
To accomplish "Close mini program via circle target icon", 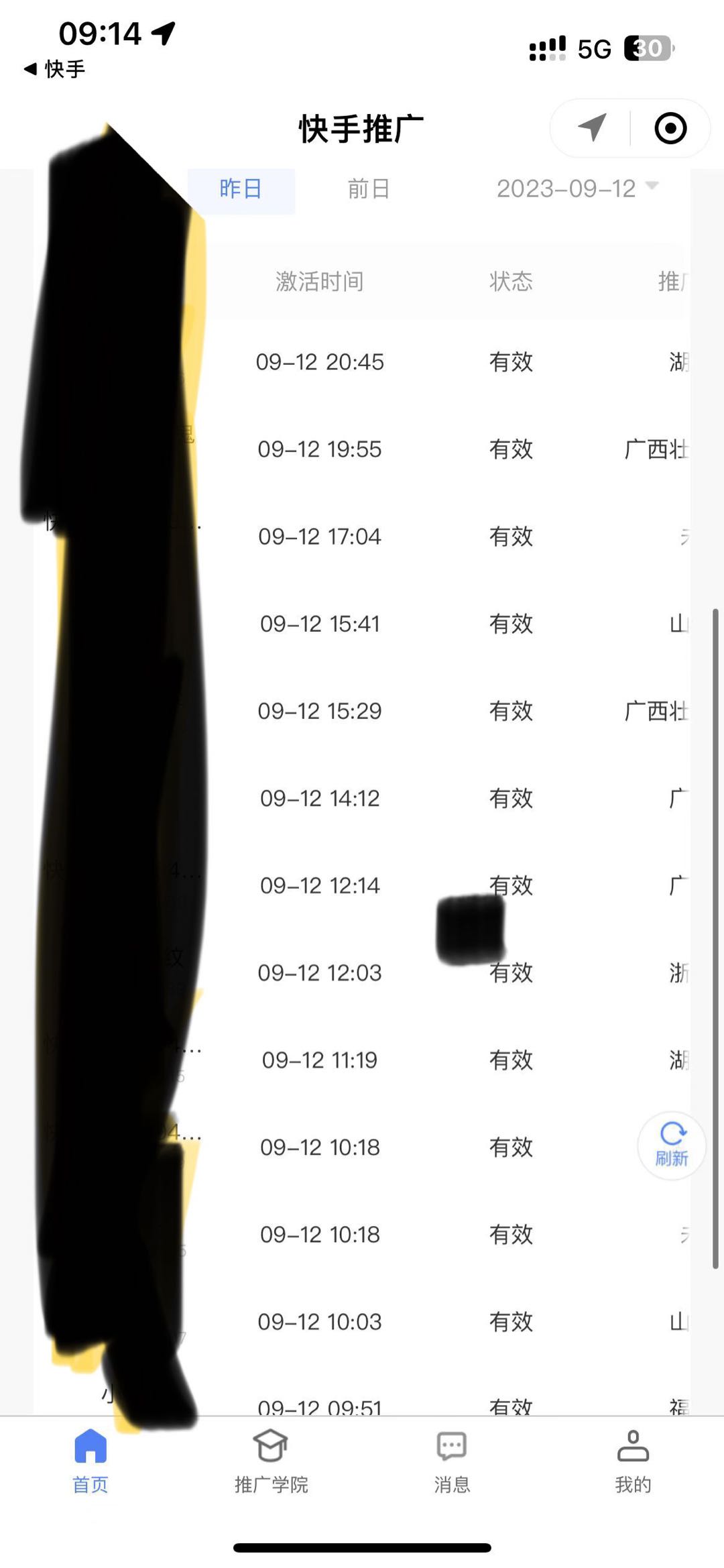I will 670,127.
